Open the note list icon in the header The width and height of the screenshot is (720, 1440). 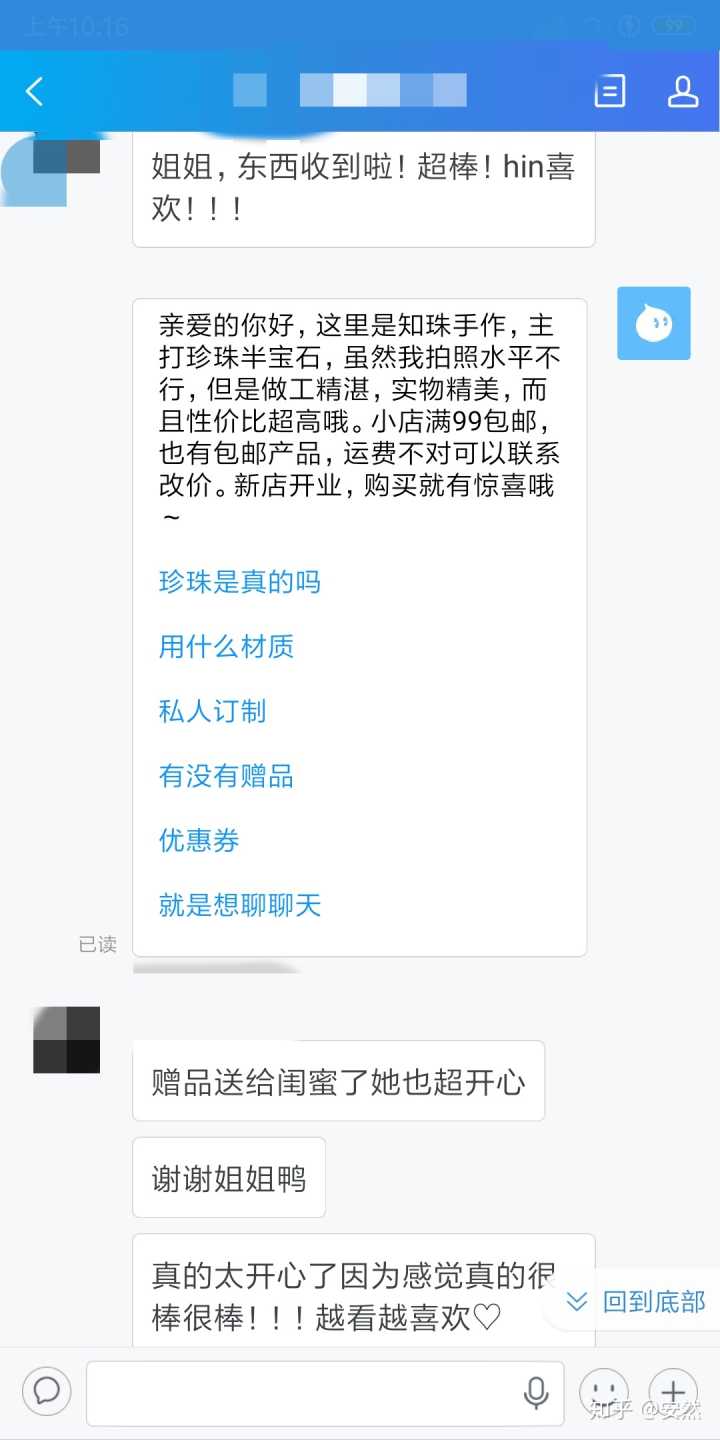click(609, 91)
